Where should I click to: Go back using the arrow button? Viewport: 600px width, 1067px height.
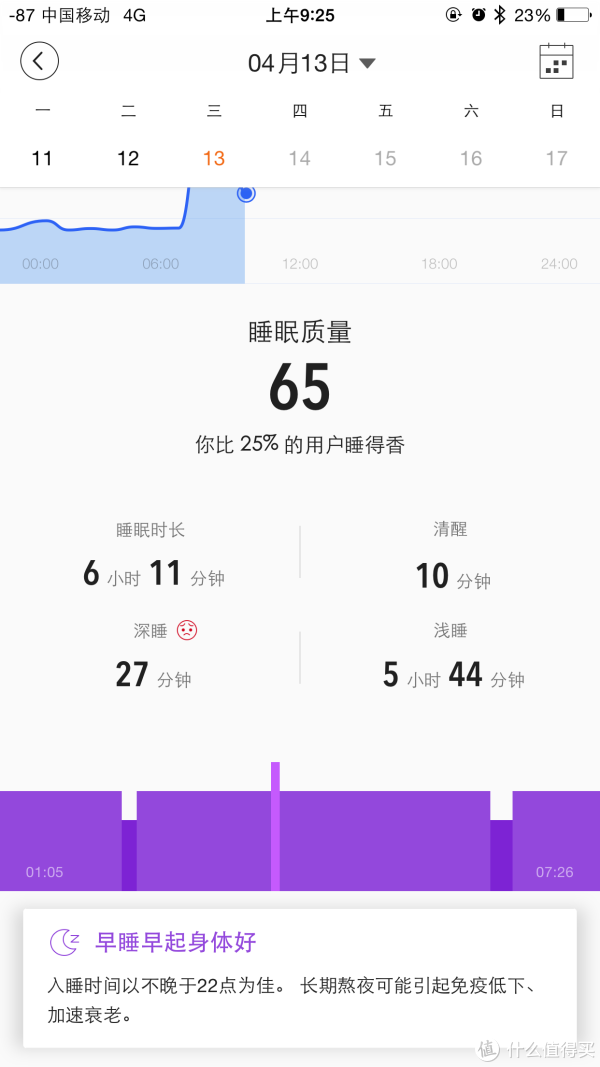click(x=39, y=61)
